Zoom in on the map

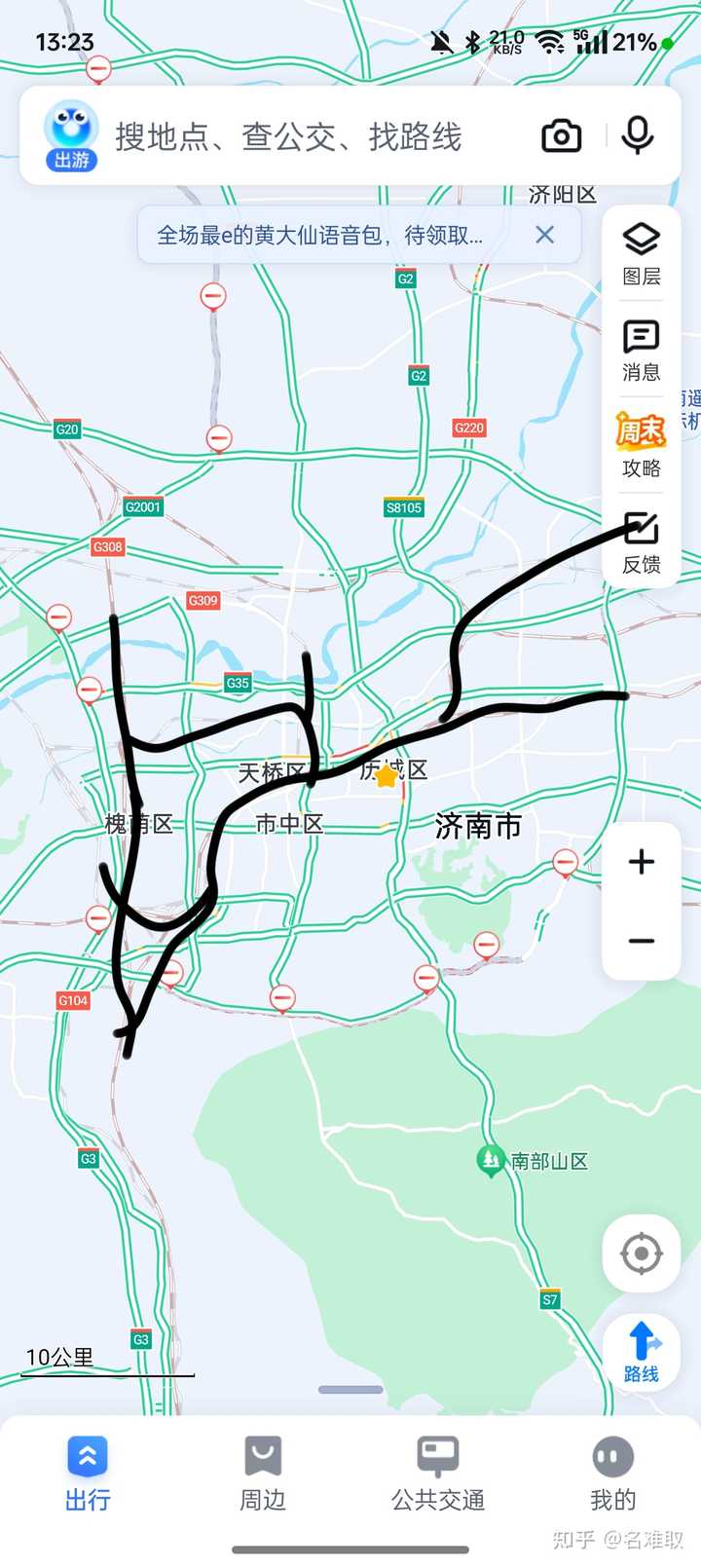pyautogui.click(x=642, y=862)
